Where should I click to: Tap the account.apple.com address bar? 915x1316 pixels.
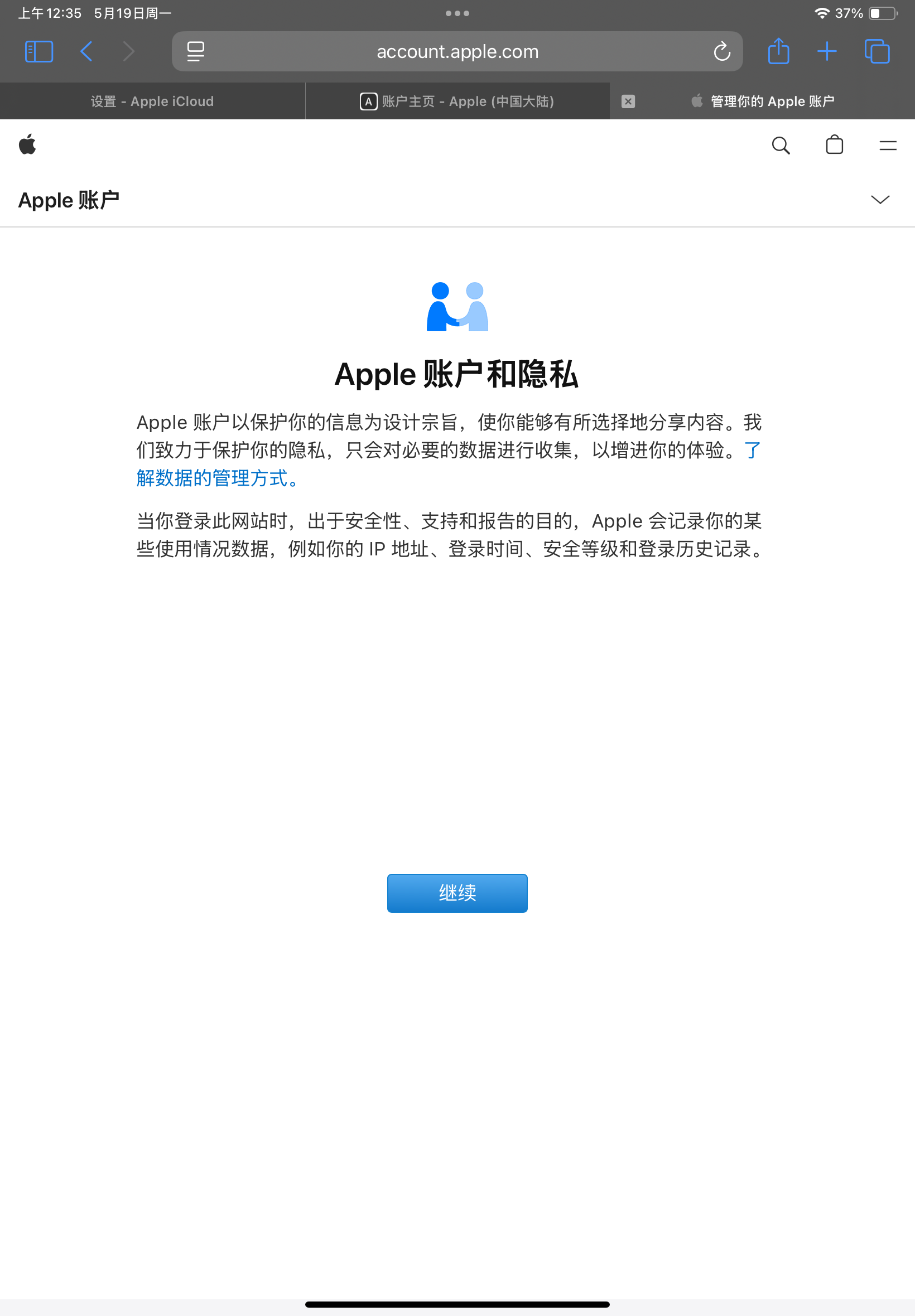coord(457,51)
